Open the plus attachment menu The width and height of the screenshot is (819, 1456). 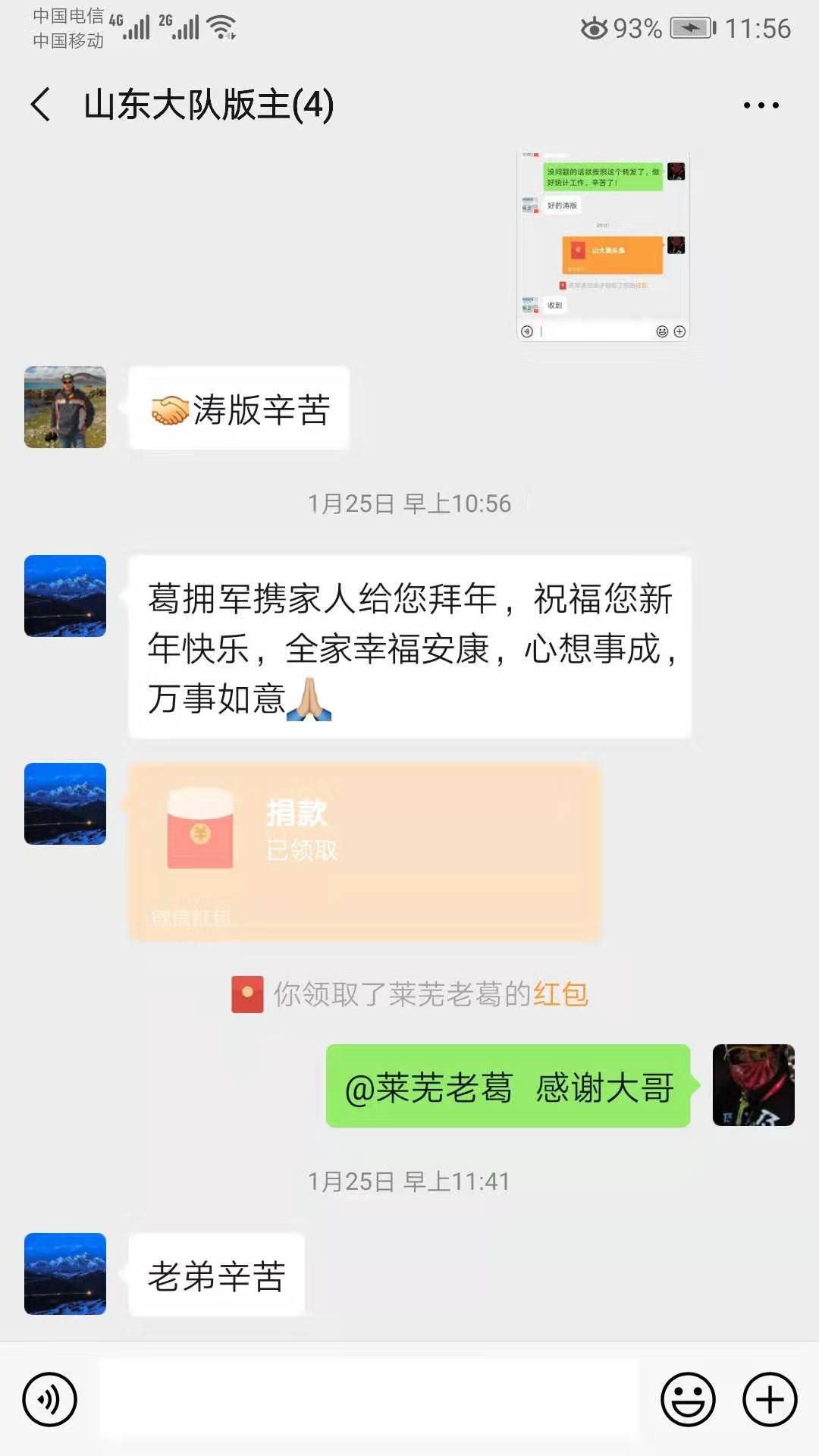770,1399
